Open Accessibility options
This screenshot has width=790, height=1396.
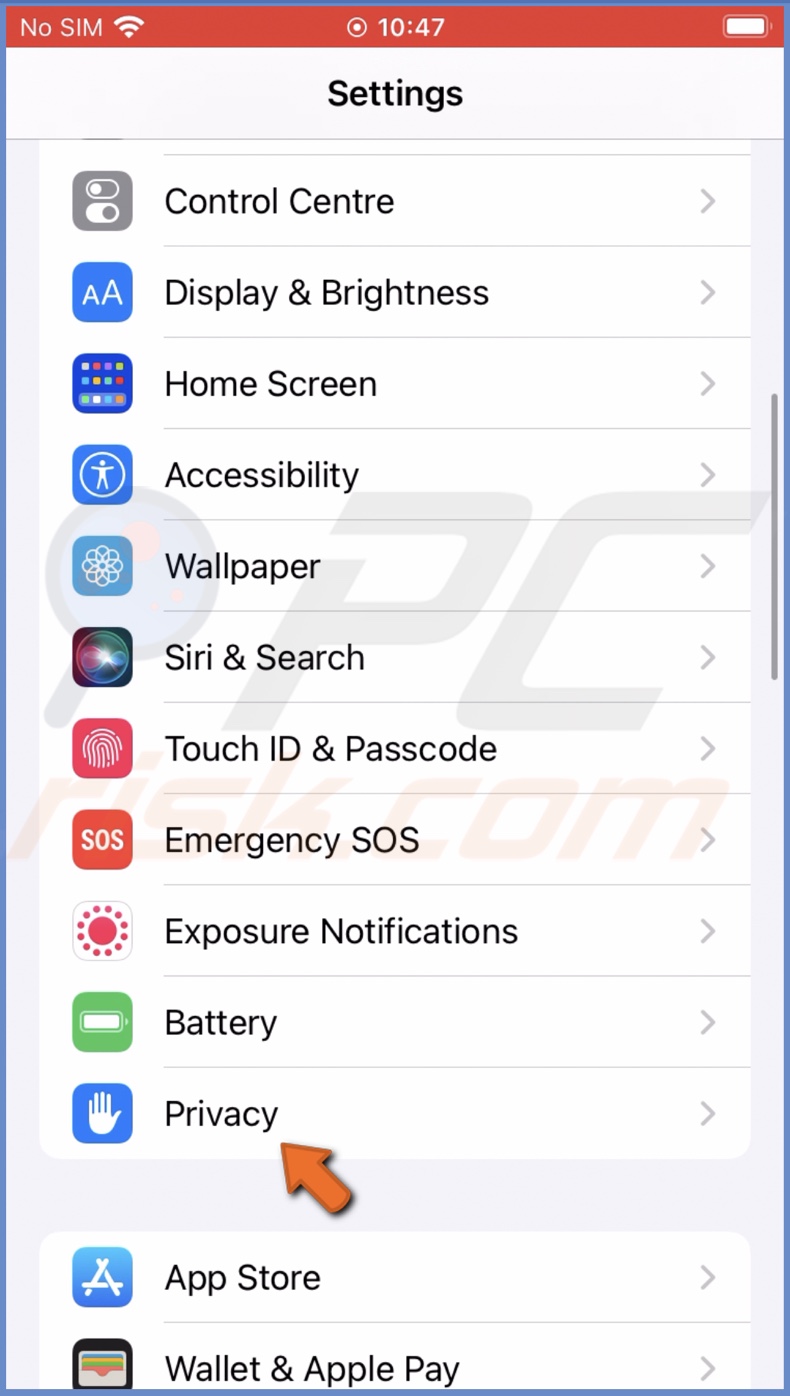pyautogui.click(x=395, y=475)
